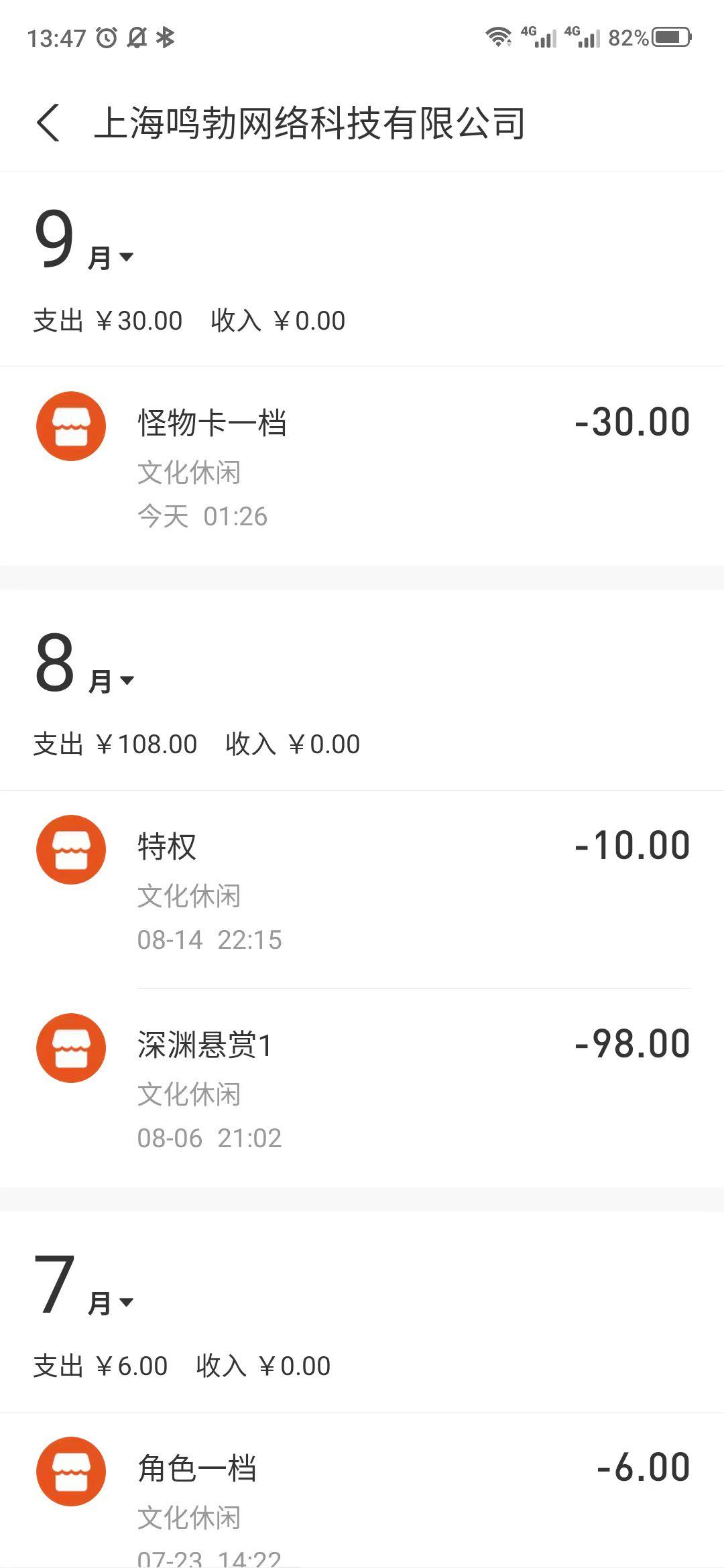Tap the Bluetooth icon in the status bar

166,38
